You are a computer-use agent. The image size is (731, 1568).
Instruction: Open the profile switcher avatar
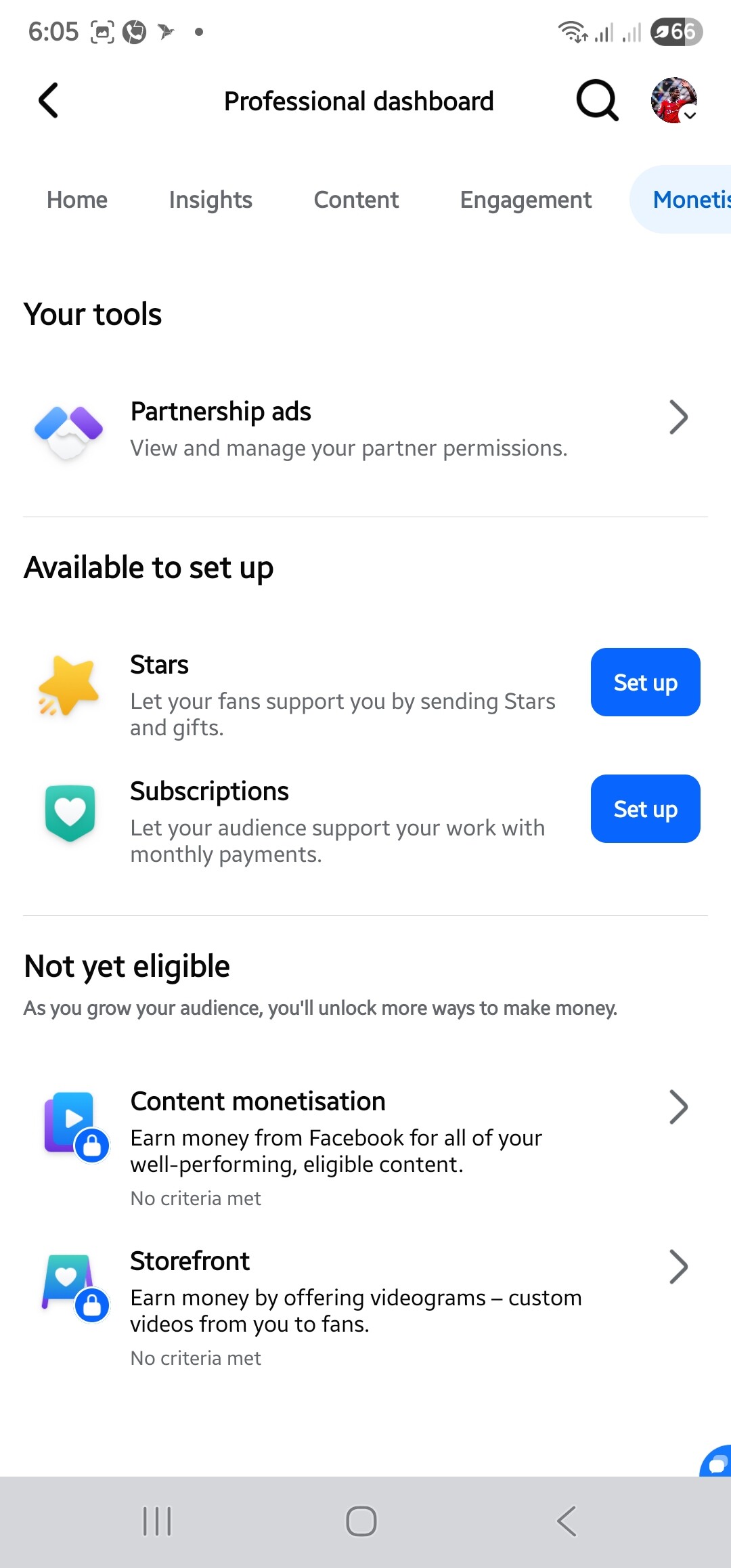(x=674, y=101)
